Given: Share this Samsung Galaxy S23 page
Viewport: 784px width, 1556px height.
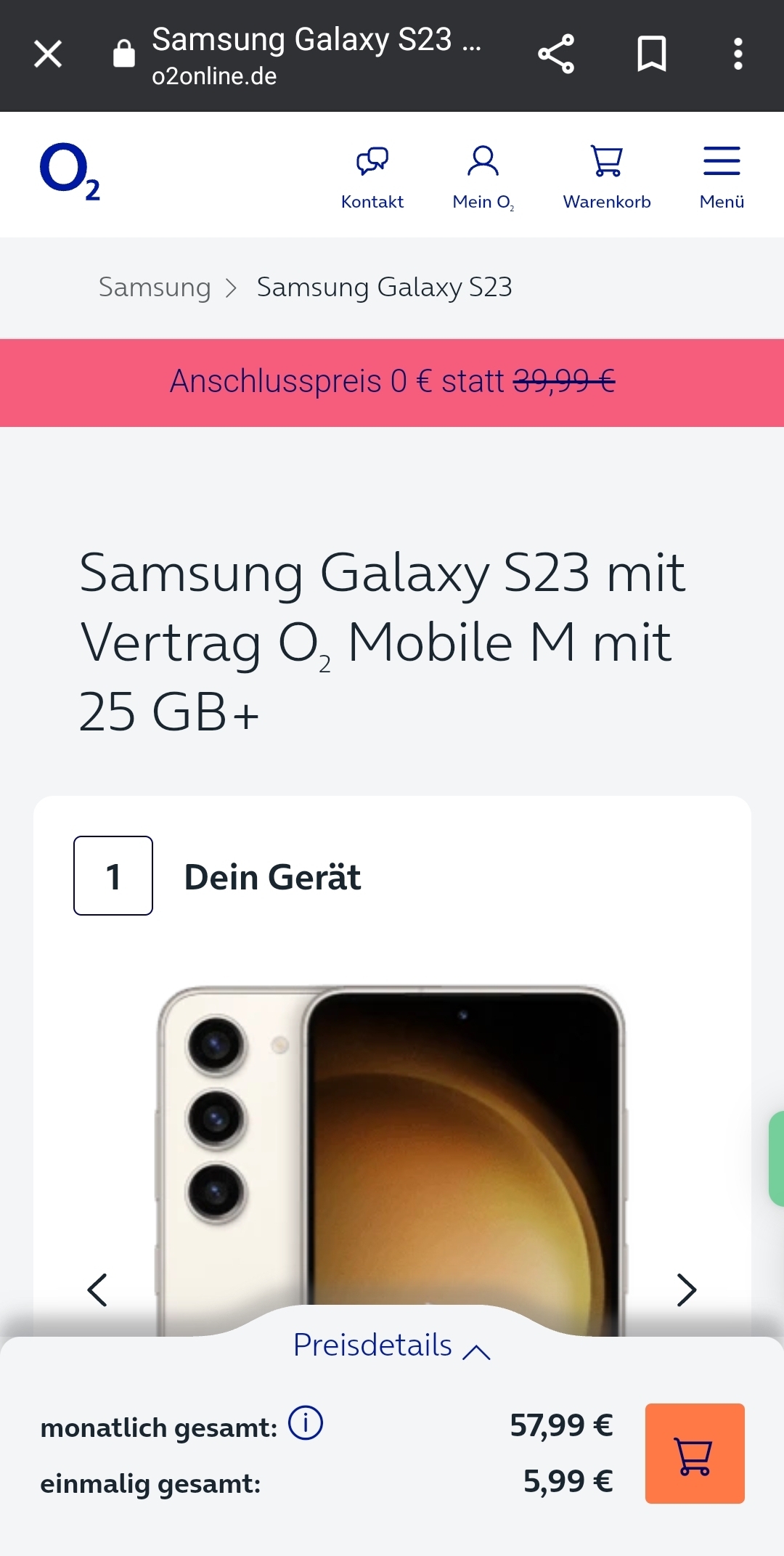Looking at the screenshot, I should (556, 54).
